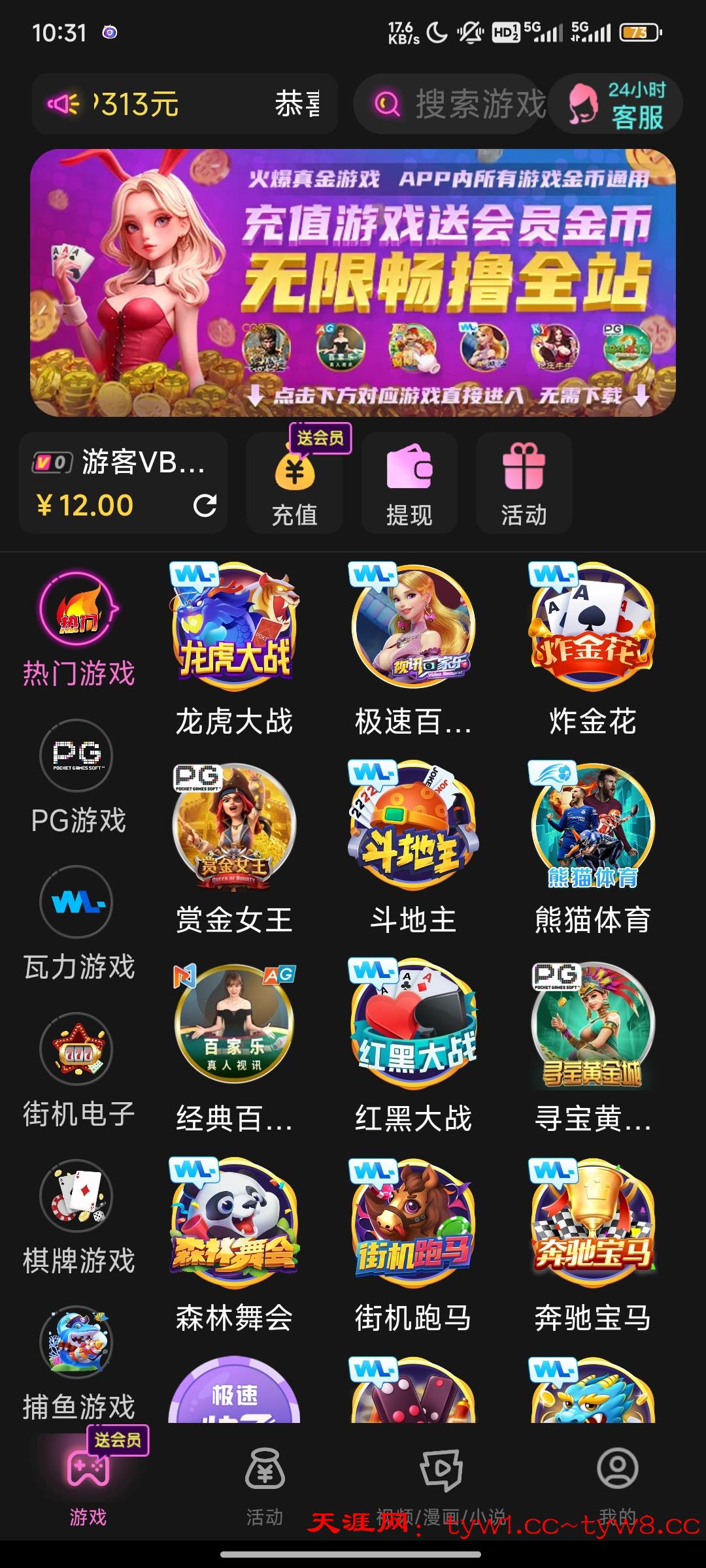Open 提现 withdrawal

409,483
